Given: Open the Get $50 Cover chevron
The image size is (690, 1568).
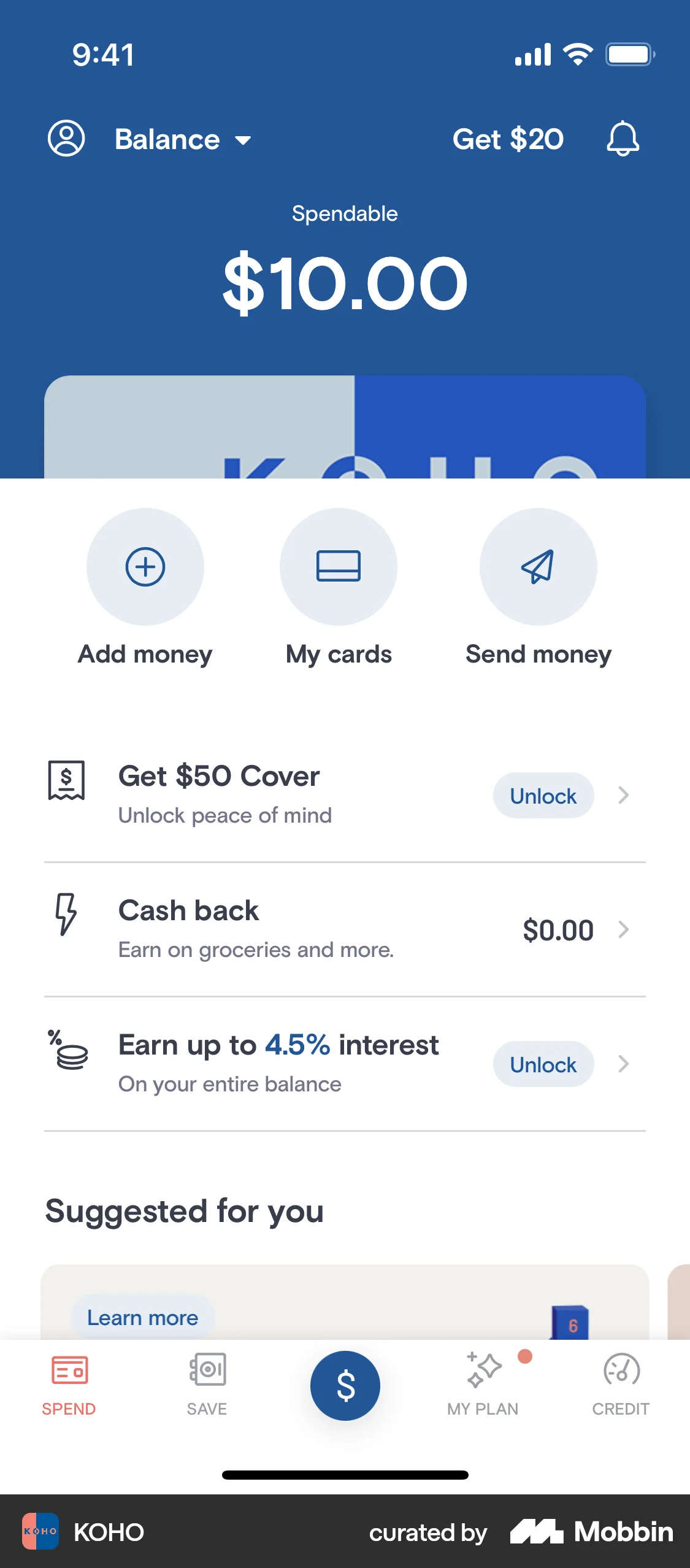Looking at the screenshot, I should tap(624, 795).
